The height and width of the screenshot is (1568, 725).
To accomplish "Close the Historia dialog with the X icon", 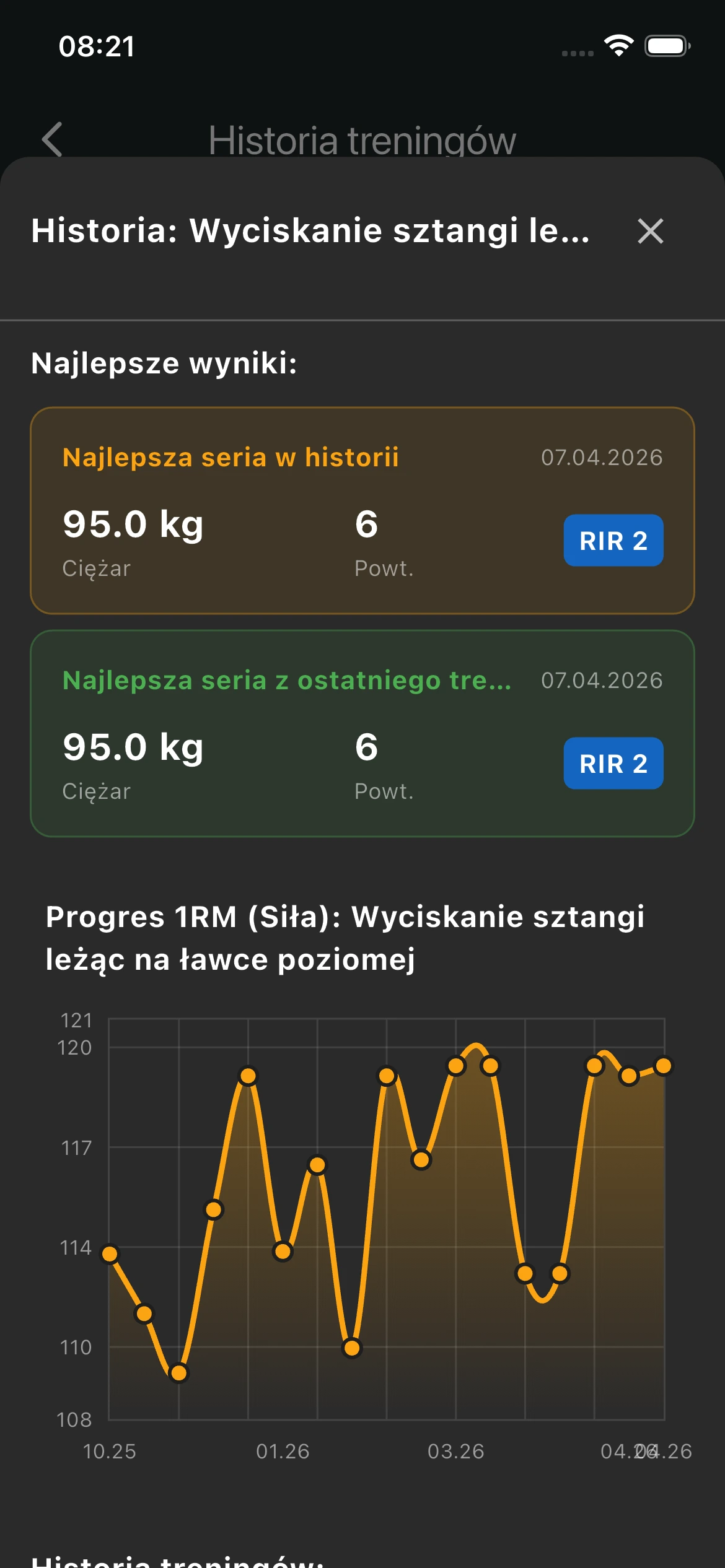I will (651, 233).
